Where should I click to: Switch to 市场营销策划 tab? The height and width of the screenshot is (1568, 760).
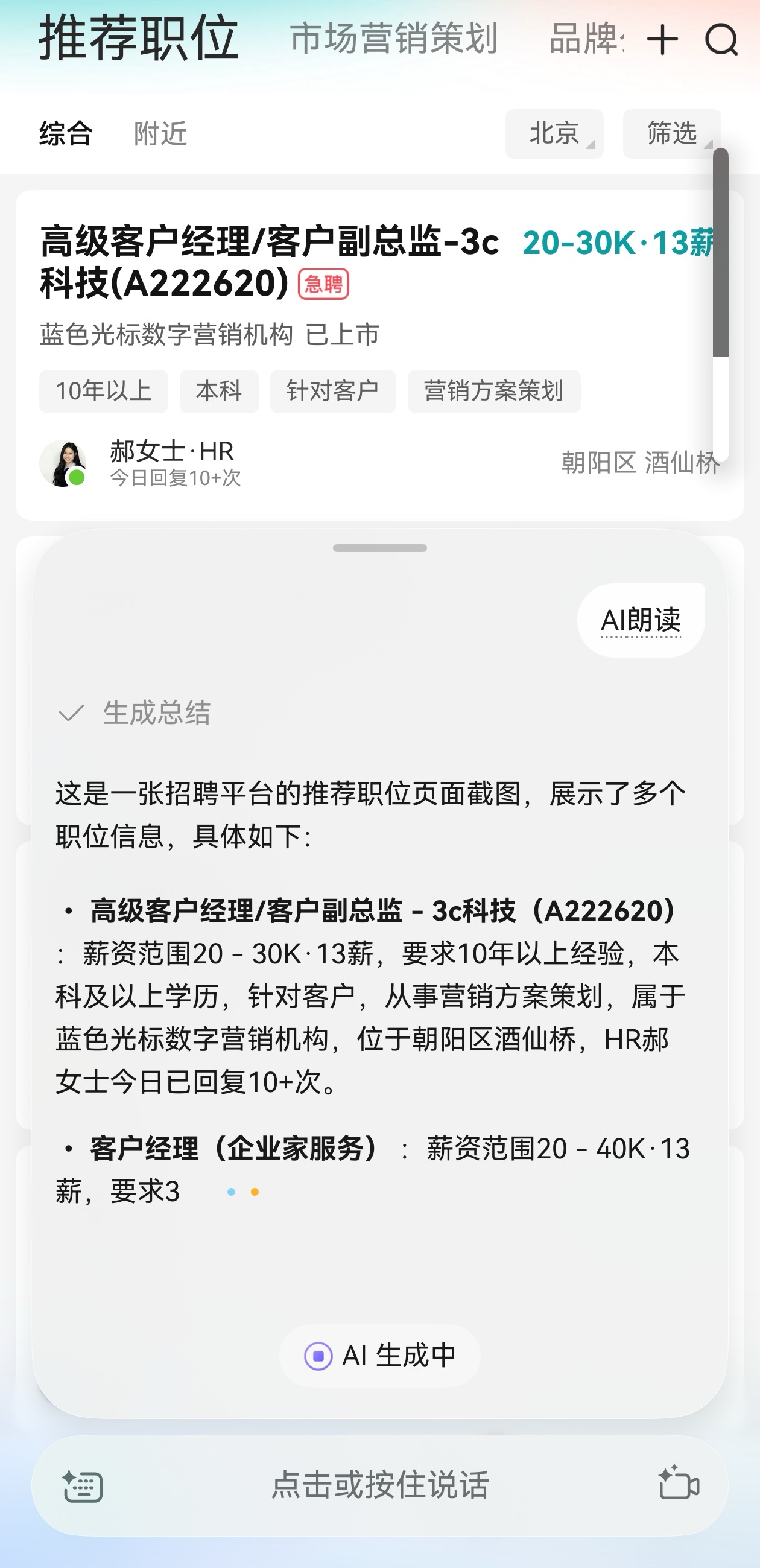coord(394,39)
